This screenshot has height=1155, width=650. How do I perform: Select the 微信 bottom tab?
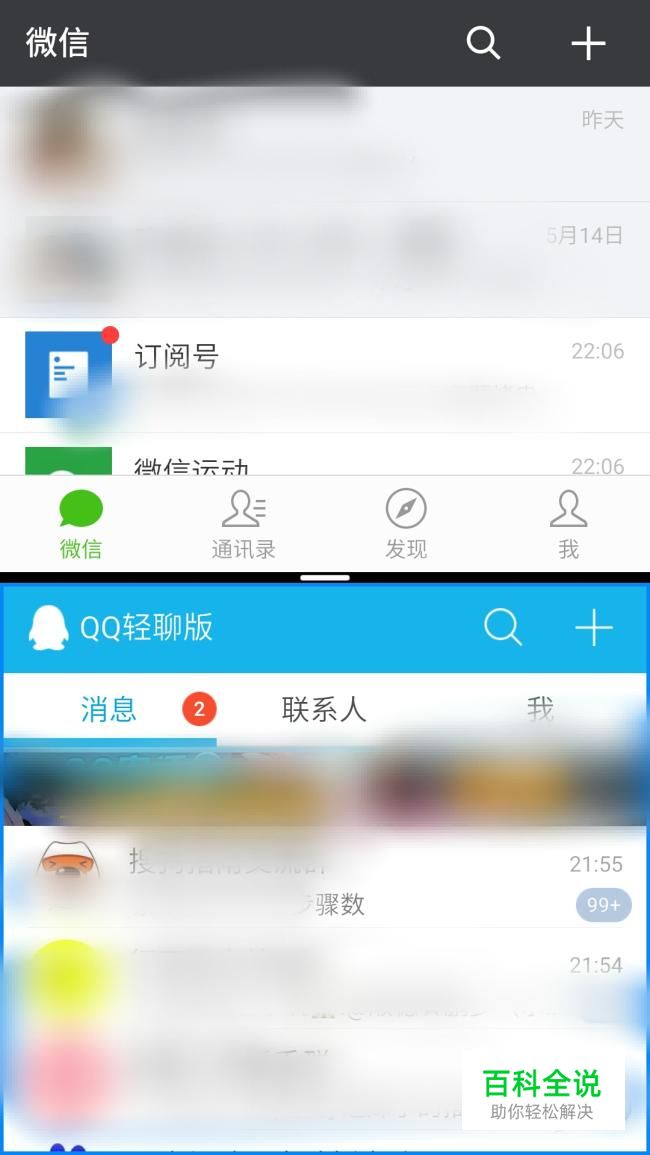(81, 524)
